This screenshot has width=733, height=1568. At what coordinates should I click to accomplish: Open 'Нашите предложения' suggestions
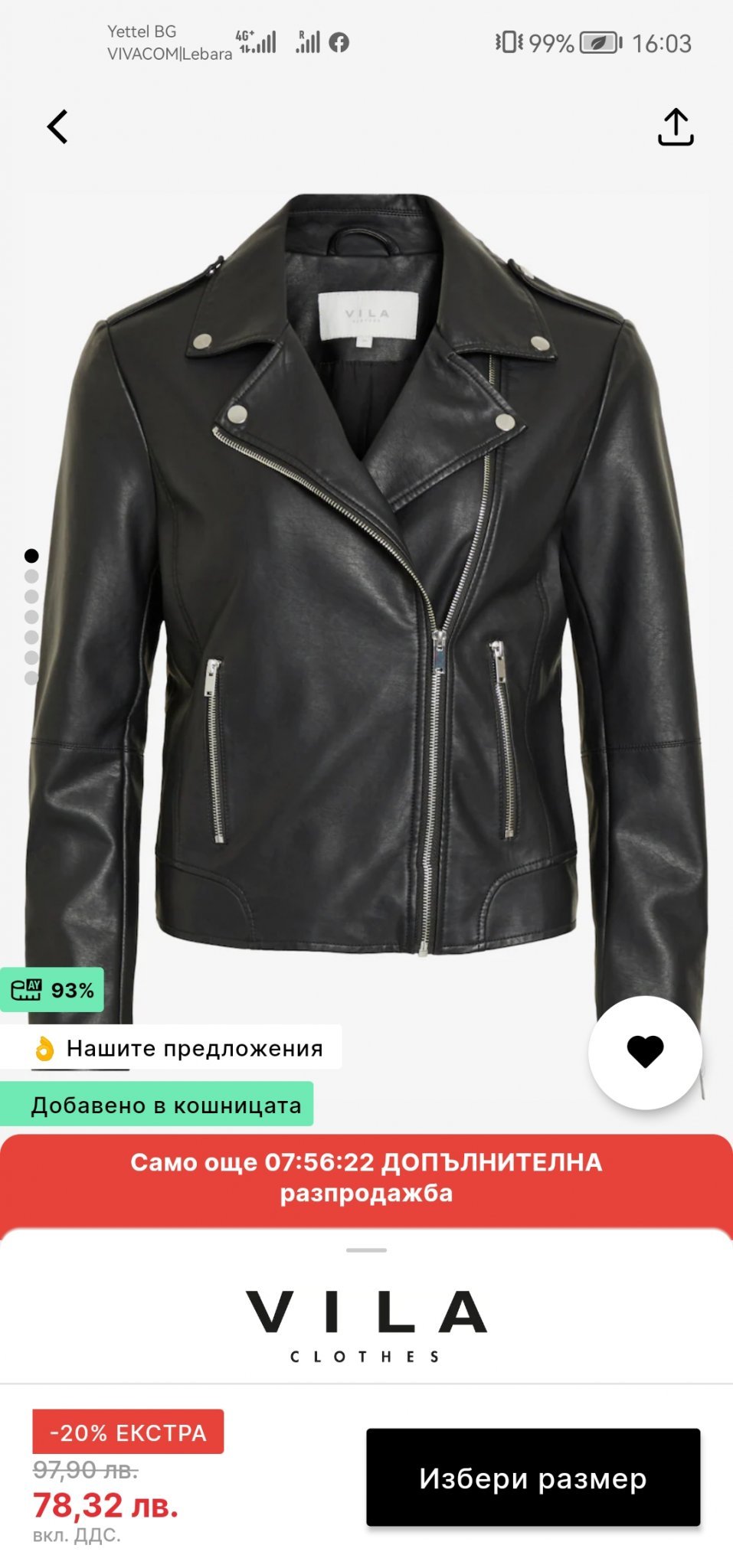[x=172, y=1047]
